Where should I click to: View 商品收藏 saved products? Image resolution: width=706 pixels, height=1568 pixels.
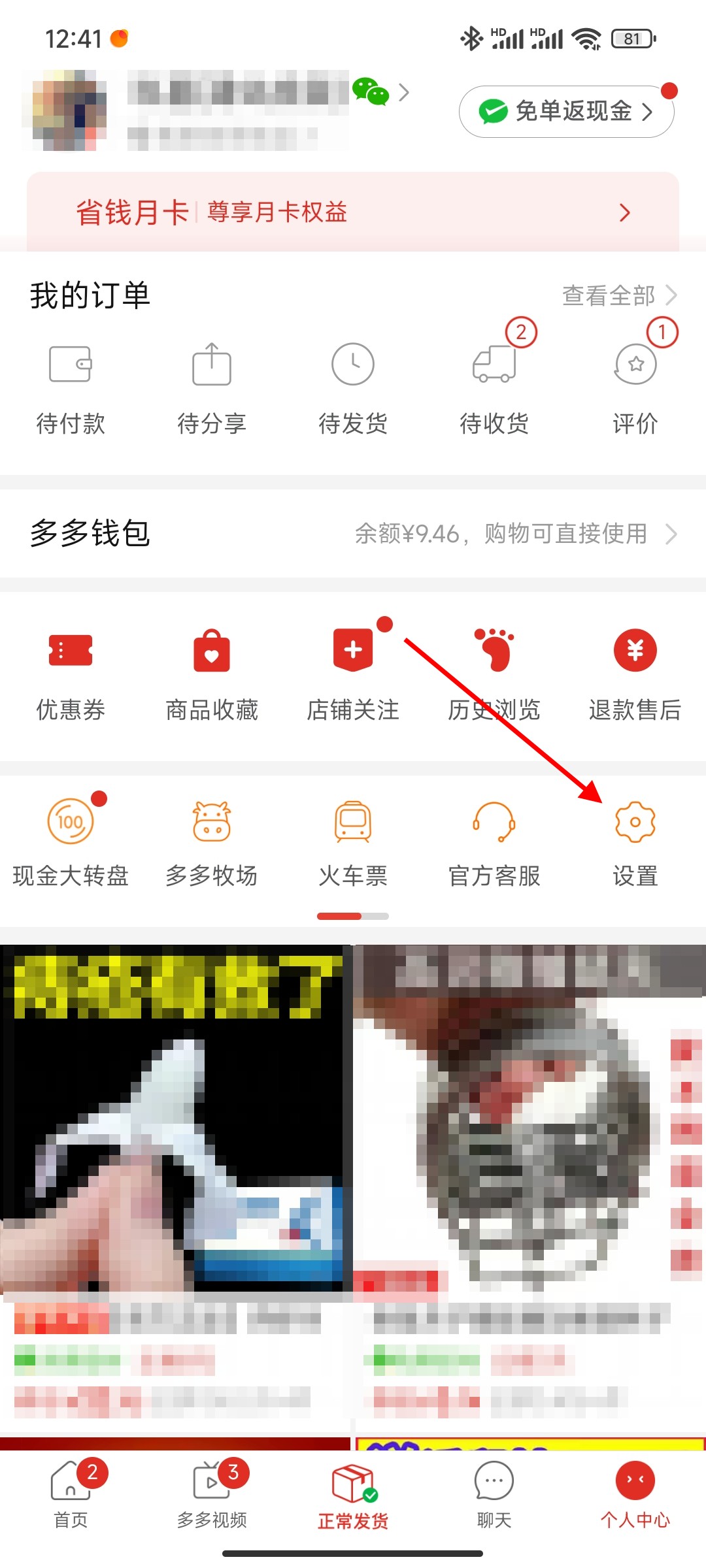(212, 673)
